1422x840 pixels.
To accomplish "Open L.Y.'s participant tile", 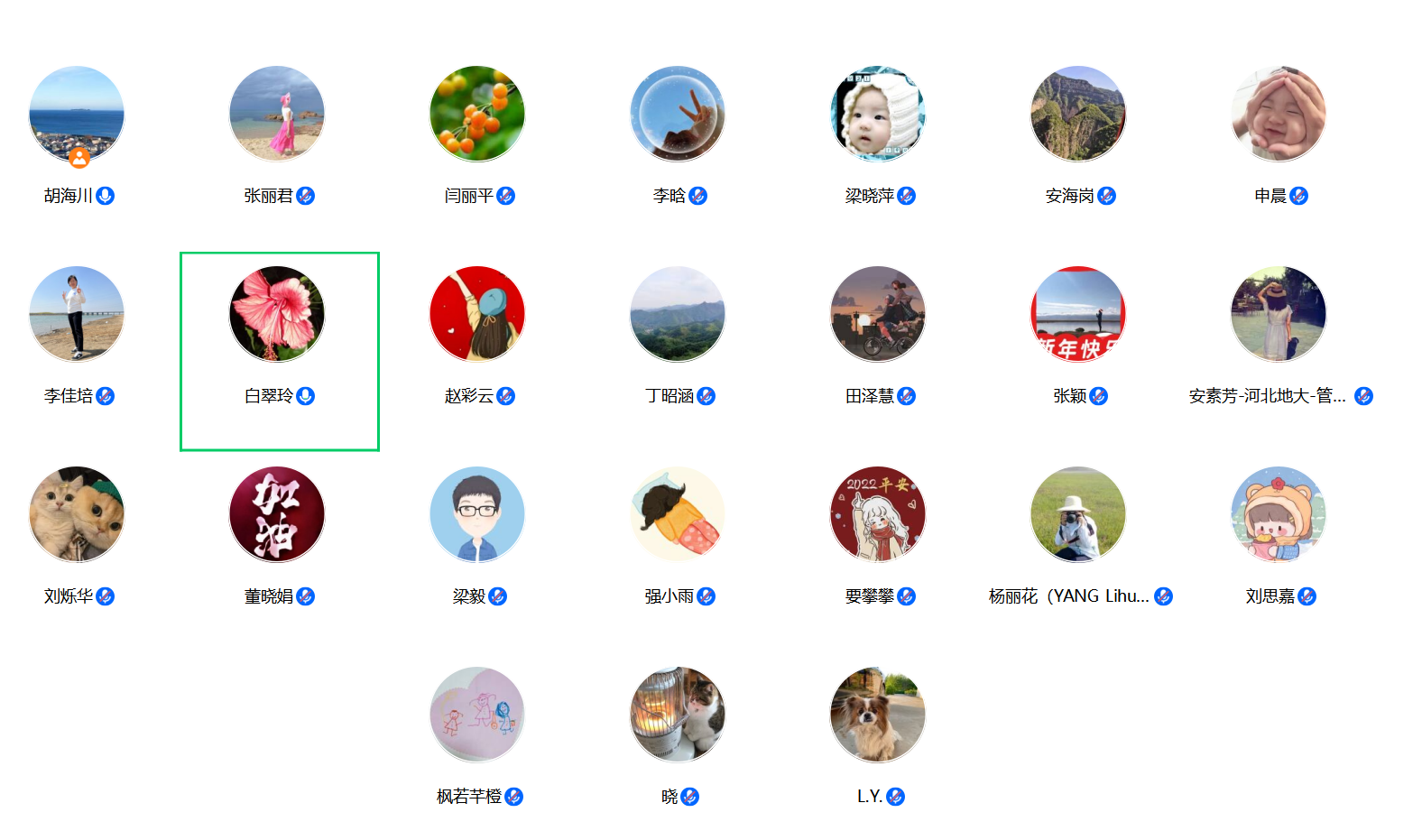I will pos(878,715).
